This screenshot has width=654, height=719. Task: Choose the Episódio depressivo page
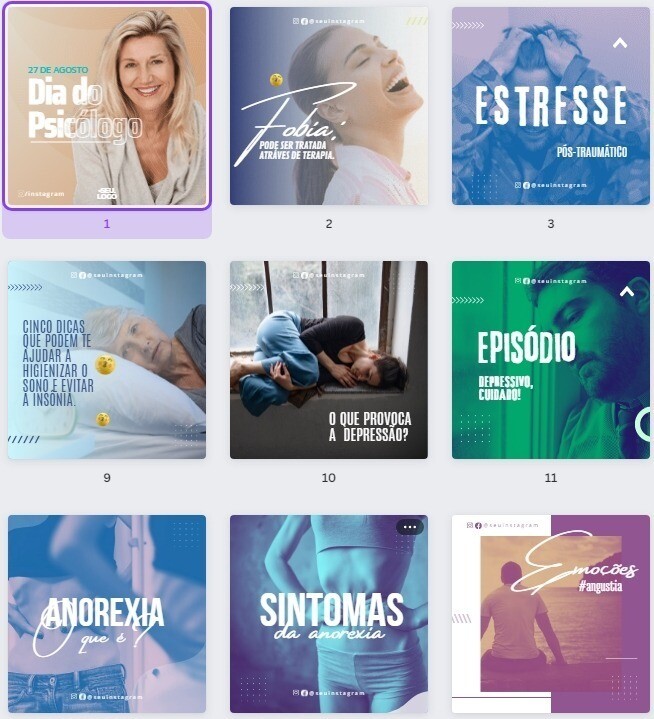(550, 360)
